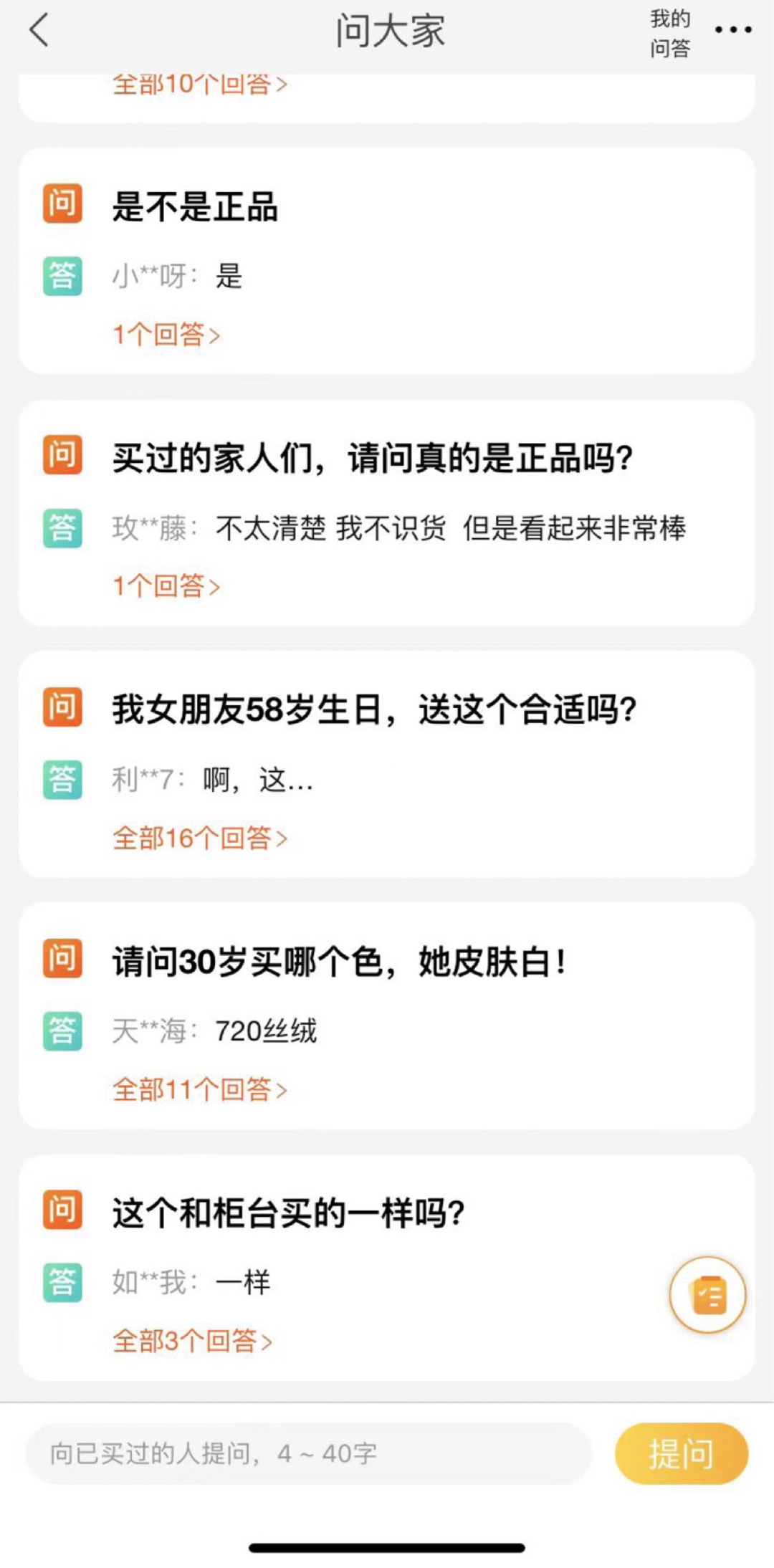The height and width of the screenshot is (1568, 774).
Task: View 全部11个回答
Action: click(200, 1089)
